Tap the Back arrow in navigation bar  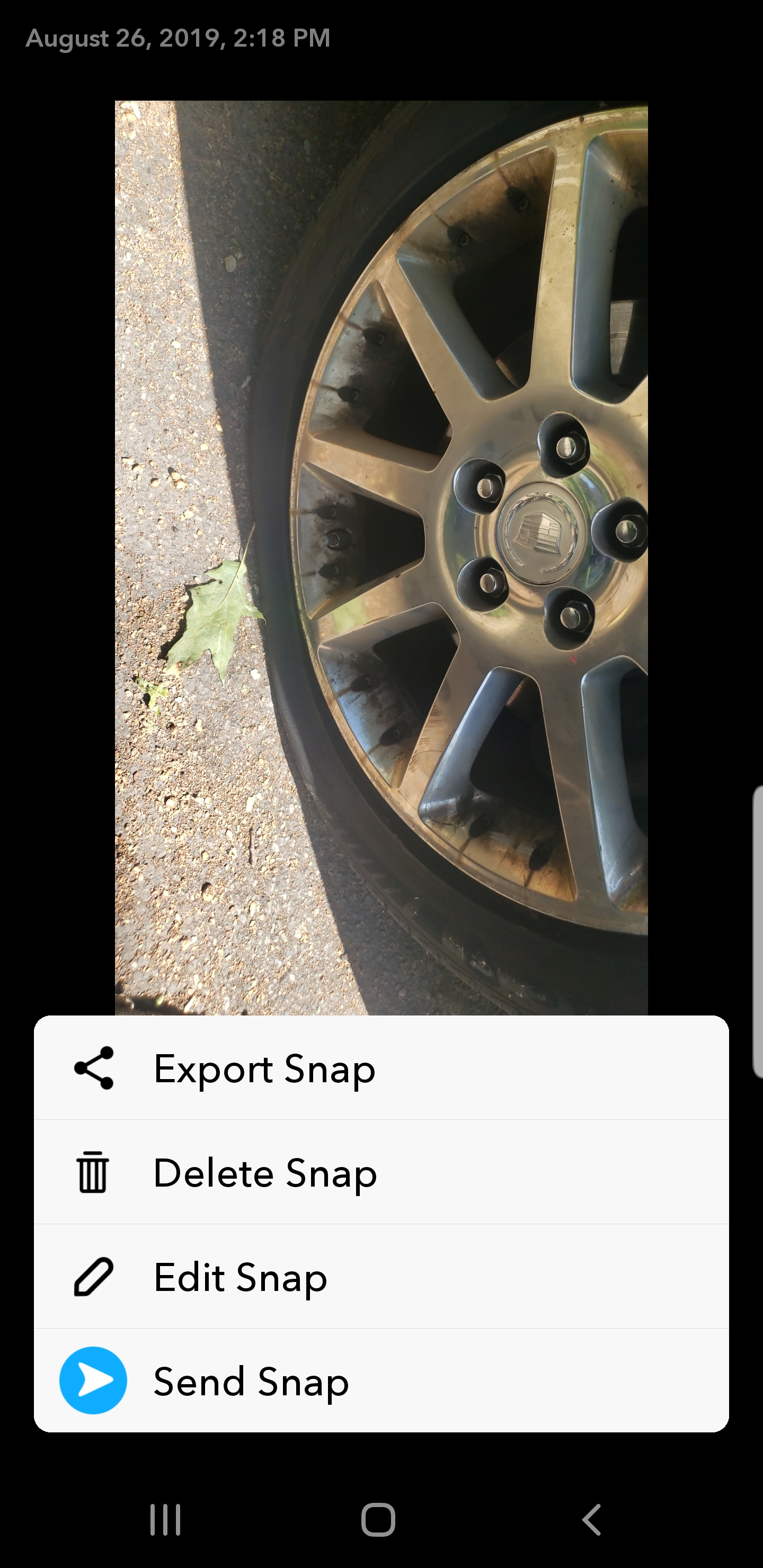591,1518
